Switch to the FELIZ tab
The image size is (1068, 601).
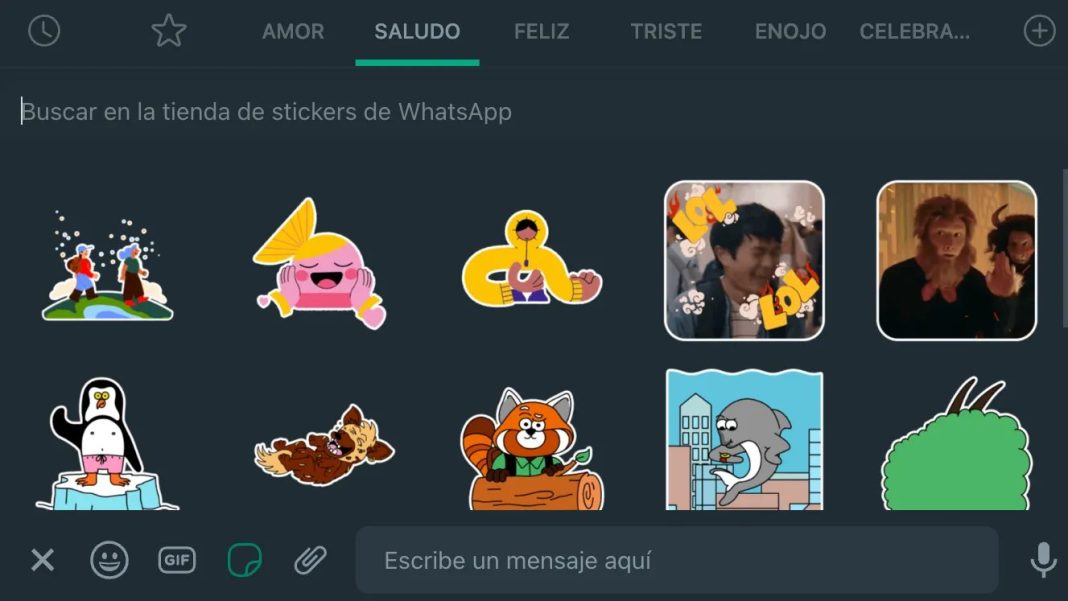coord(542,32)
